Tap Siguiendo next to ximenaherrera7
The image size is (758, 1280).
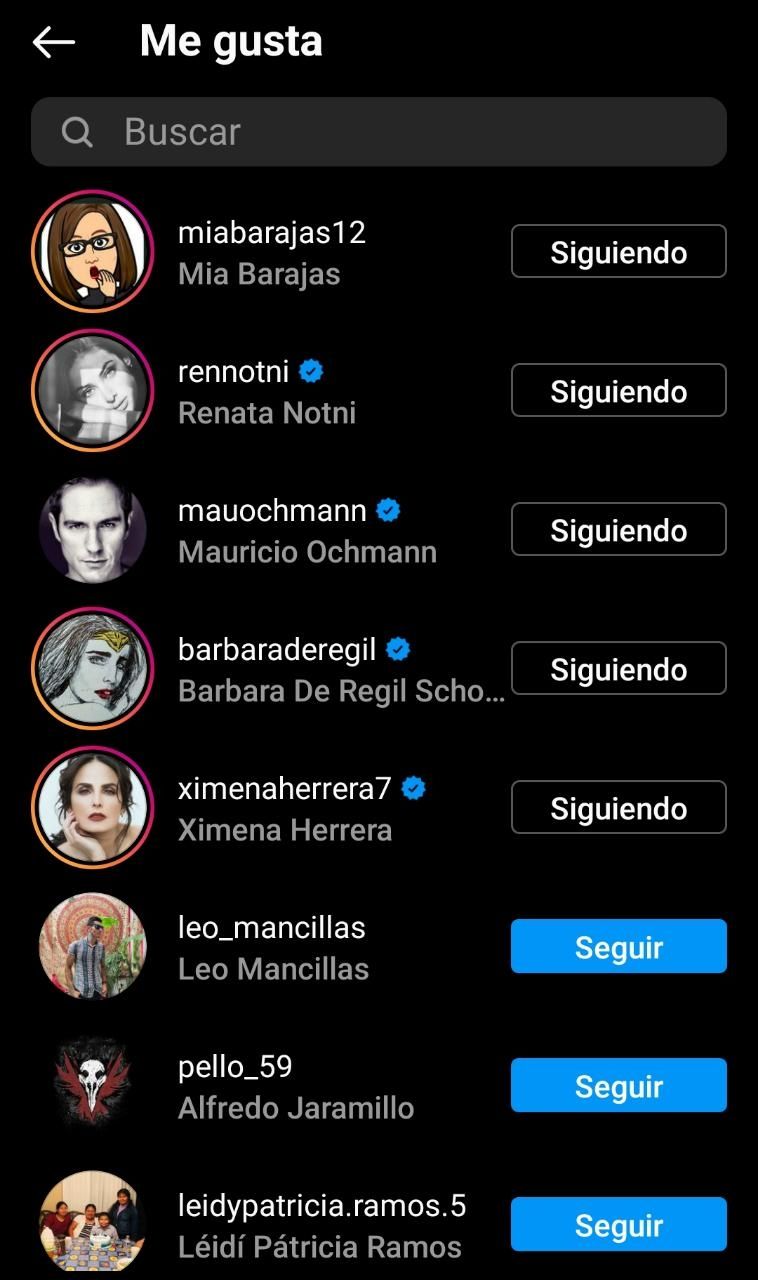[x=618, y=808]
